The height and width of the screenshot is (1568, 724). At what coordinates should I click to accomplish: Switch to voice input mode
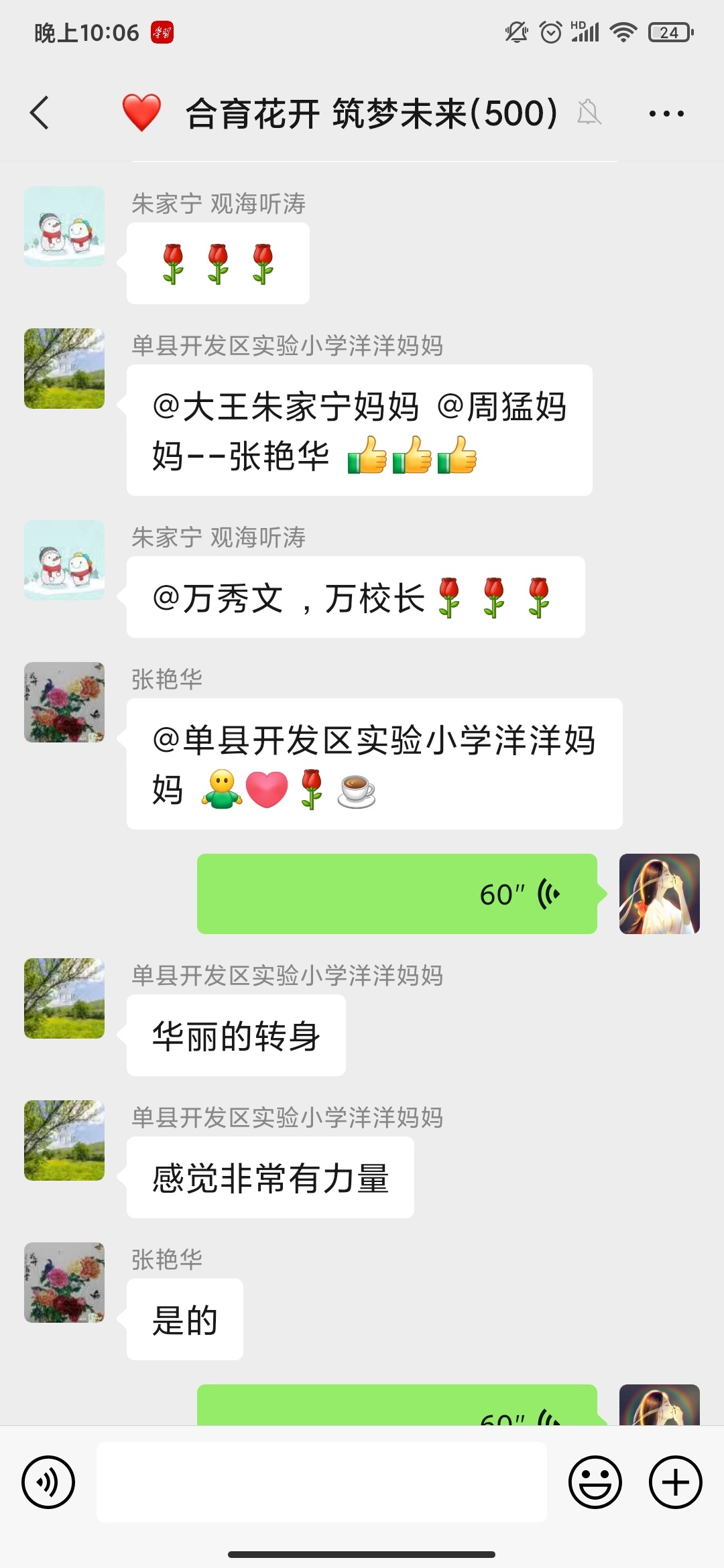[x=48, y=1482]
